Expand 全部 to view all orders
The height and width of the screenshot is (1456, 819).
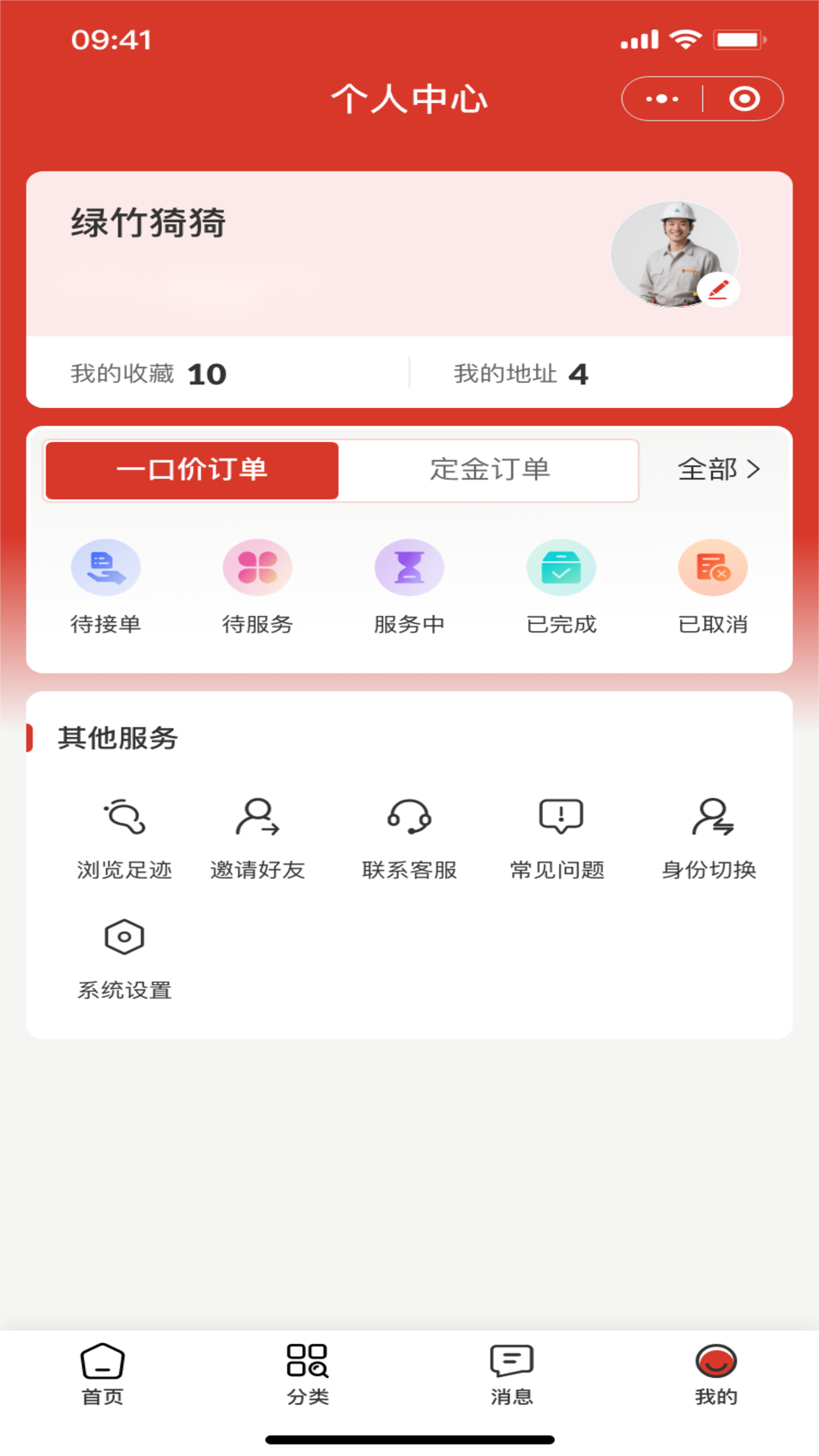[x=718, y=470]
